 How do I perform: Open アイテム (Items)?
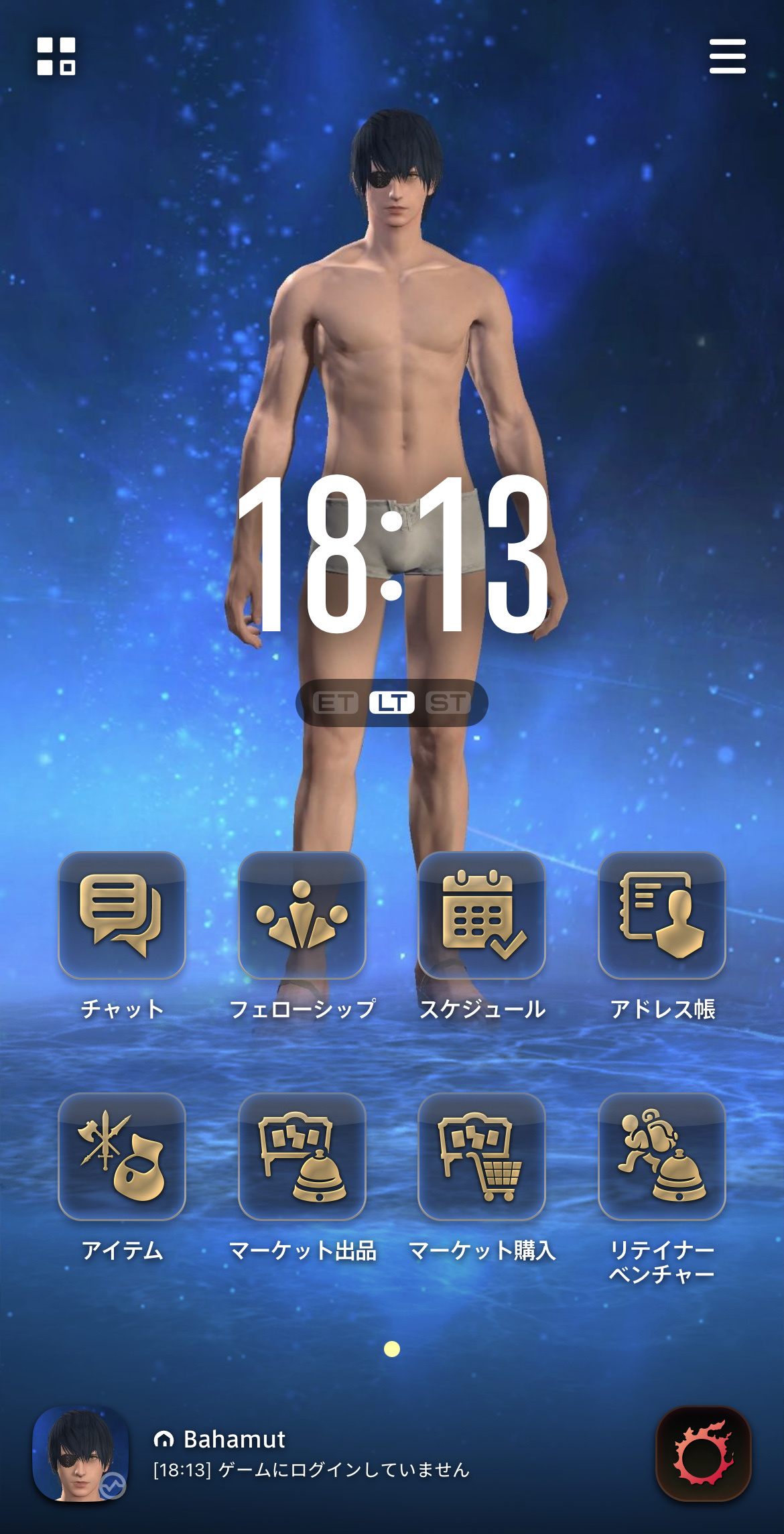[x=122, y=1156]
